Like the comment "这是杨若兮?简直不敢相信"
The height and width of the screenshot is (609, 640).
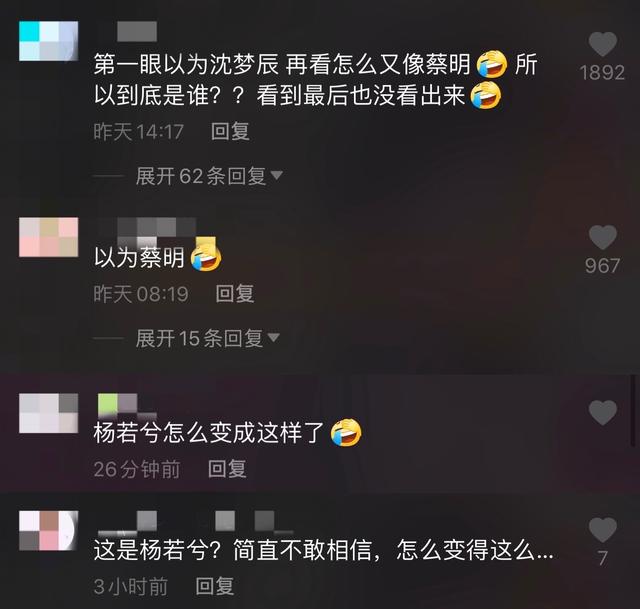tap(602, 530)
